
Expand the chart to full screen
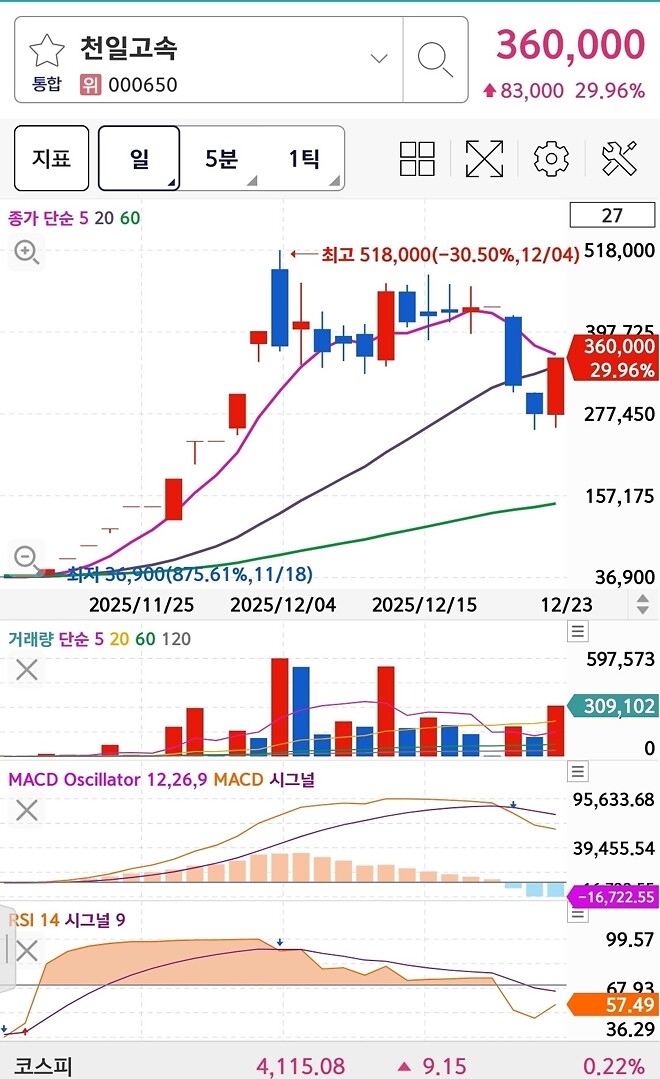tap(484, 158)
